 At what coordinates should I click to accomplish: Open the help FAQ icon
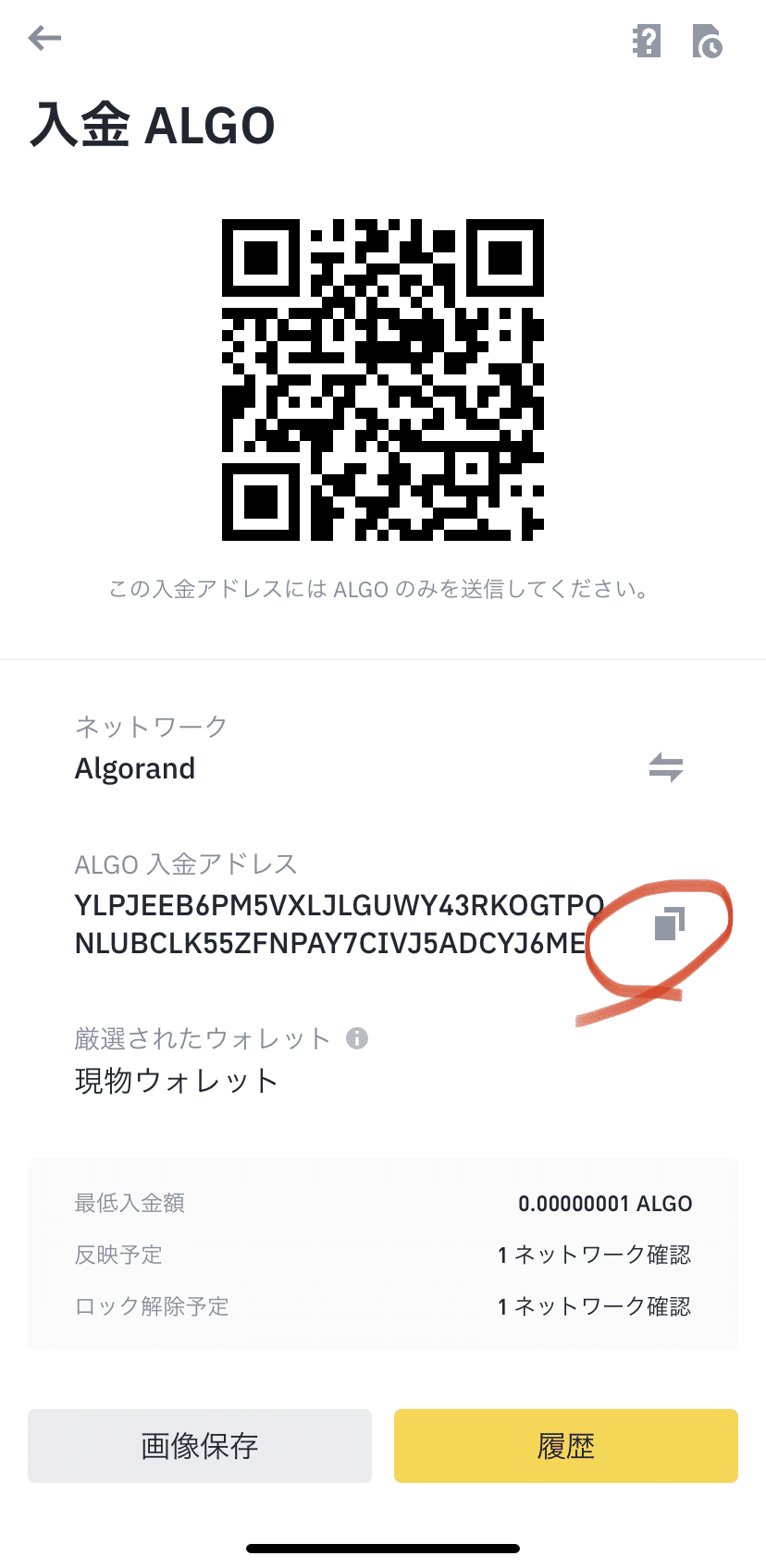coord(647,41)
